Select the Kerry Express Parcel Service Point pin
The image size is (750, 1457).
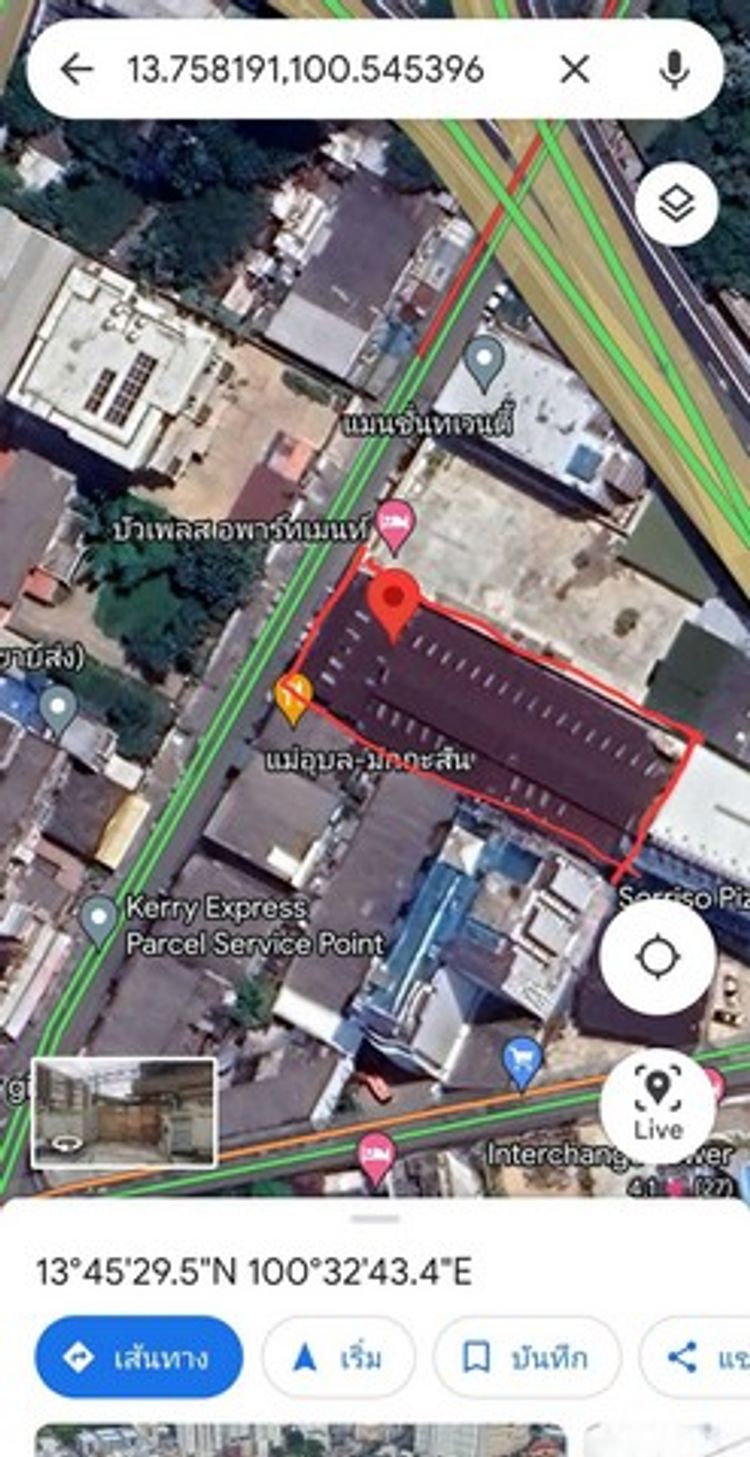click(x=99, y=921)
